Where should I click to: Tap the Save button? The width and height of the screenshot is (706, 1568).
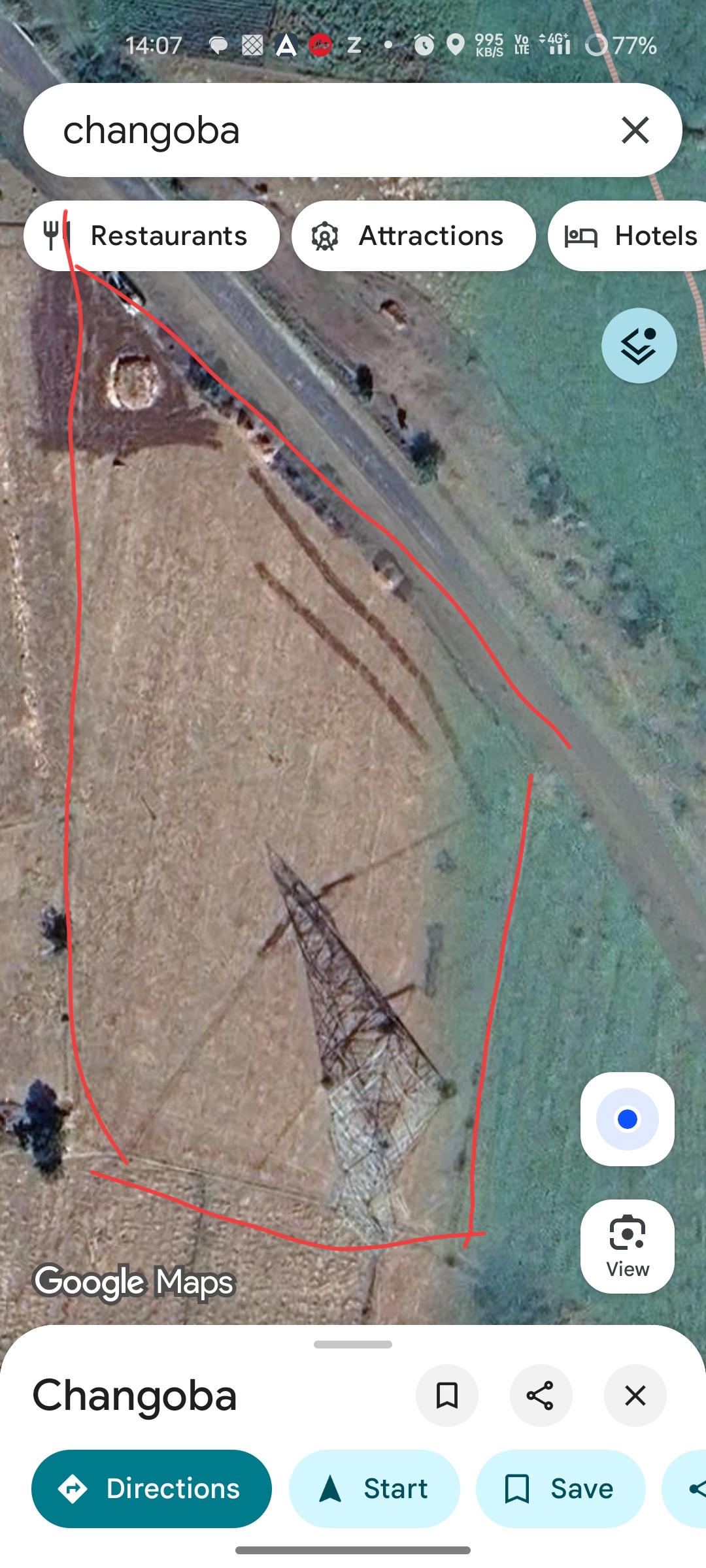click(x=560, y=1489)
